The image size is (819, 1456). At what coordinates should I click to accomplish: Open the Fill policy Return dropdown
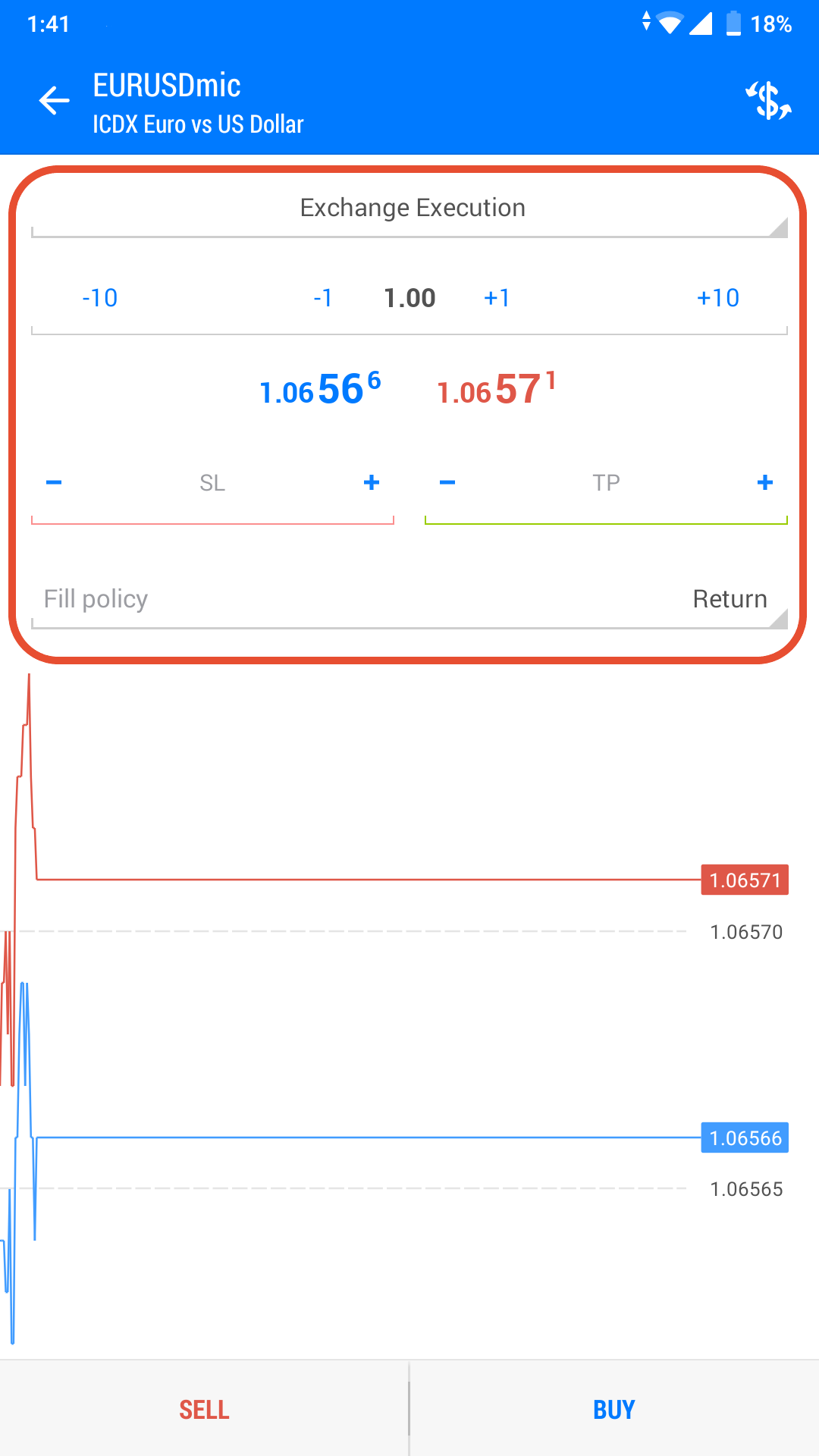tap(409, 600)
